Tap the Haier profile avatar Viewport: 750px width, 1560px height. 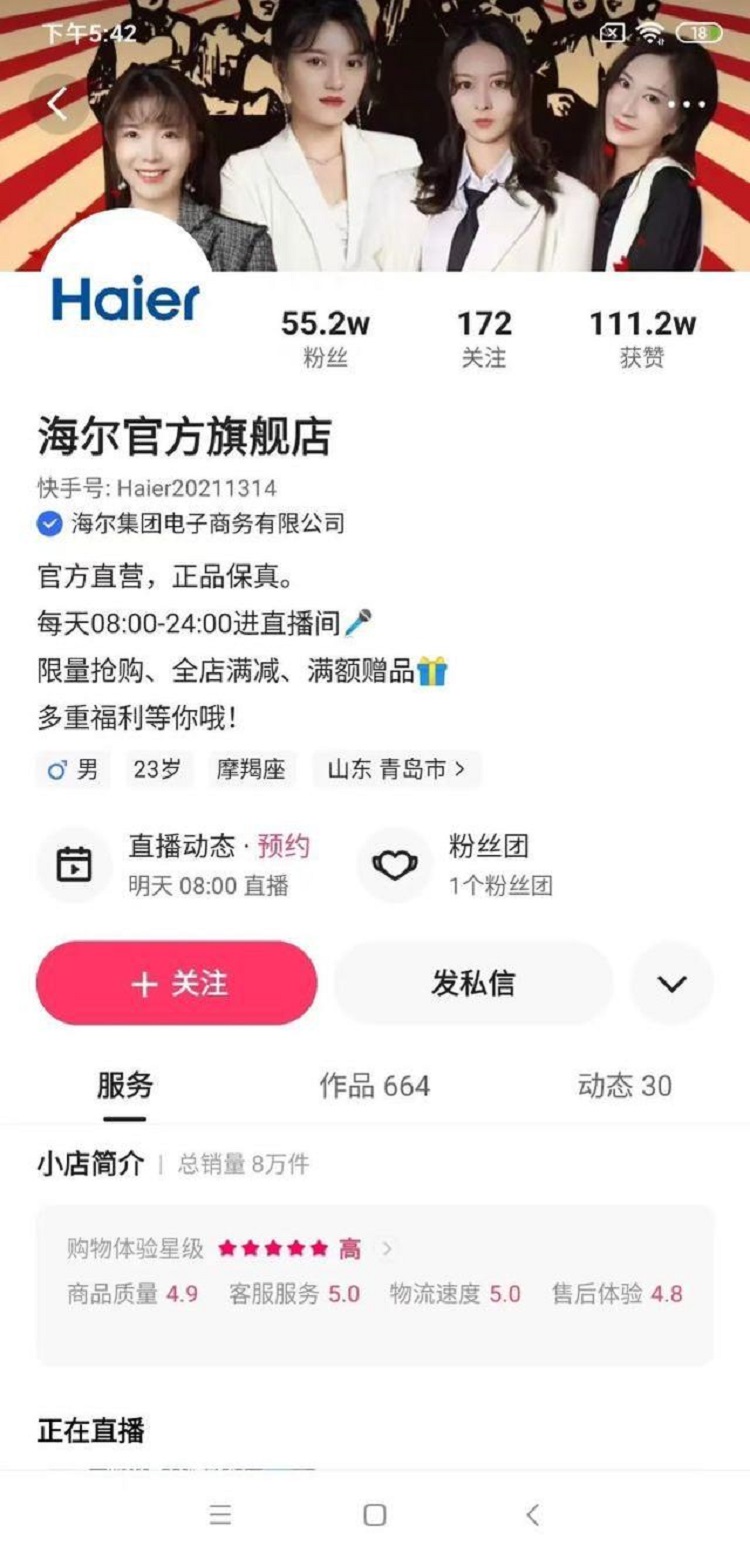point(125,298)
